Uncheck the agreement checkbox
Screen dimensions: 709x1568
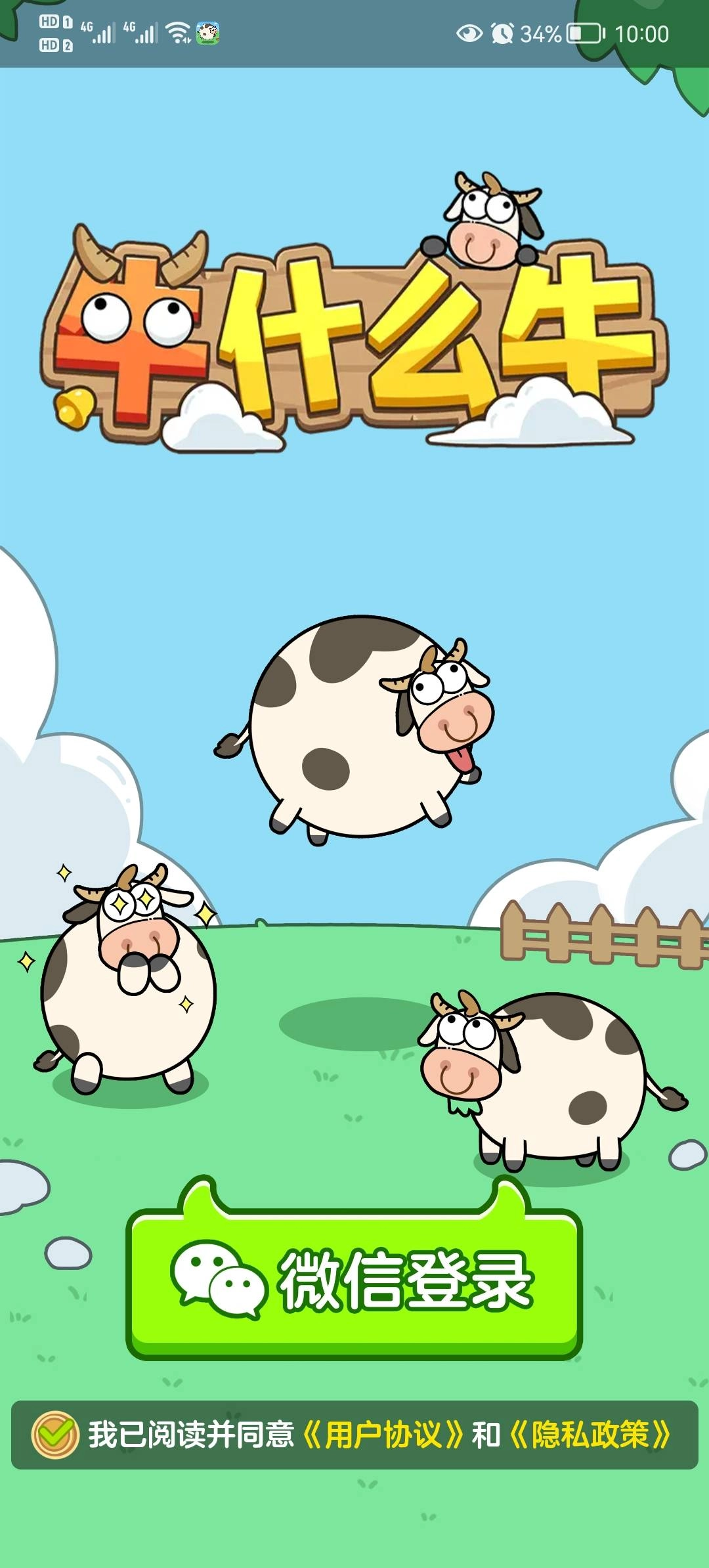55,1435
